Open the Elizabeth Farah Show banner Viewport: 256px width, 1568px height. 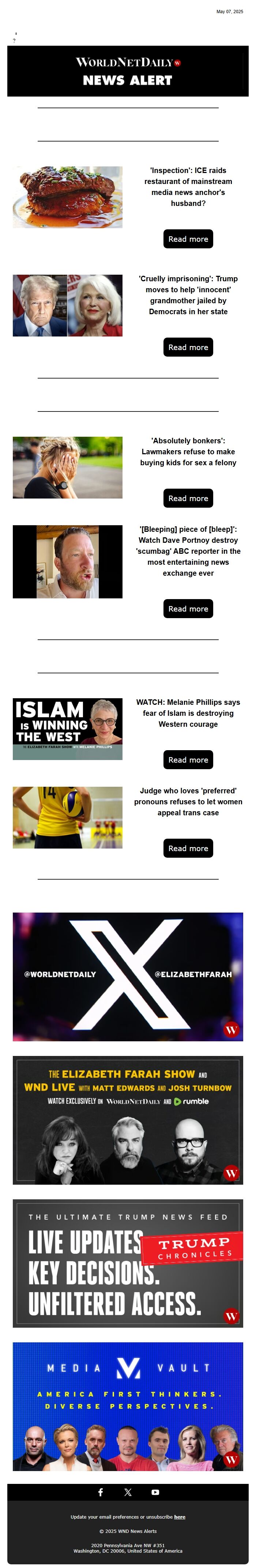(128, 1119)
